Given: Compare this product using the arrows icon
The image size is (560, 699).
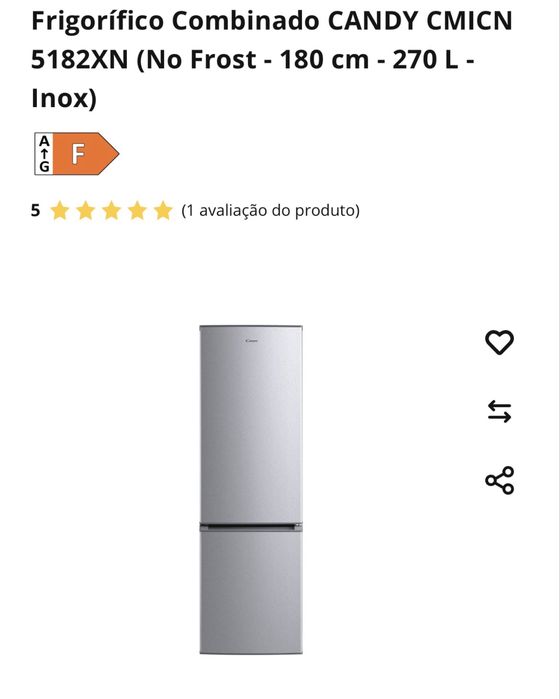Looking at the screenshot, I should [x=499, y=411].
